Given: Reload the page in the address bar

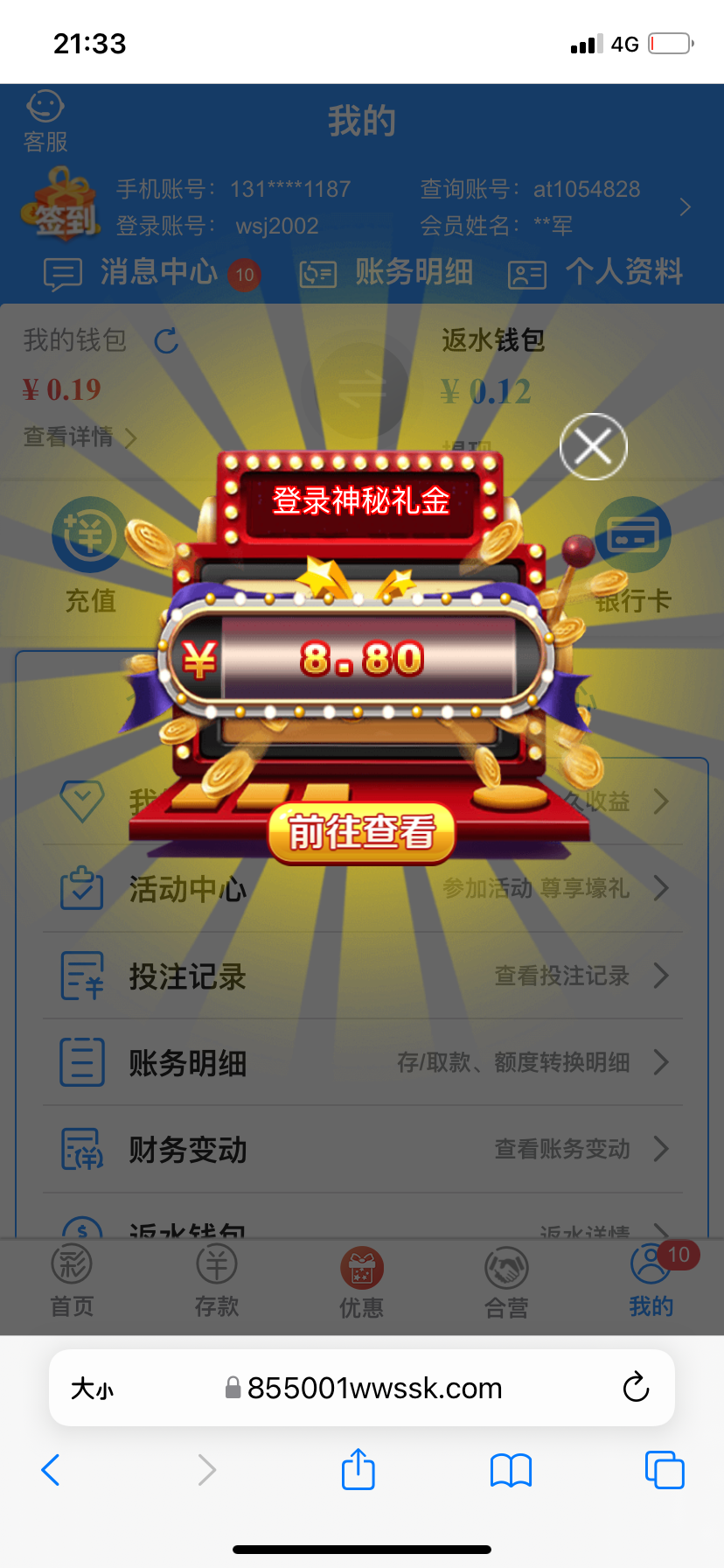Looking at the screenshot, I should coord(636,1387).
